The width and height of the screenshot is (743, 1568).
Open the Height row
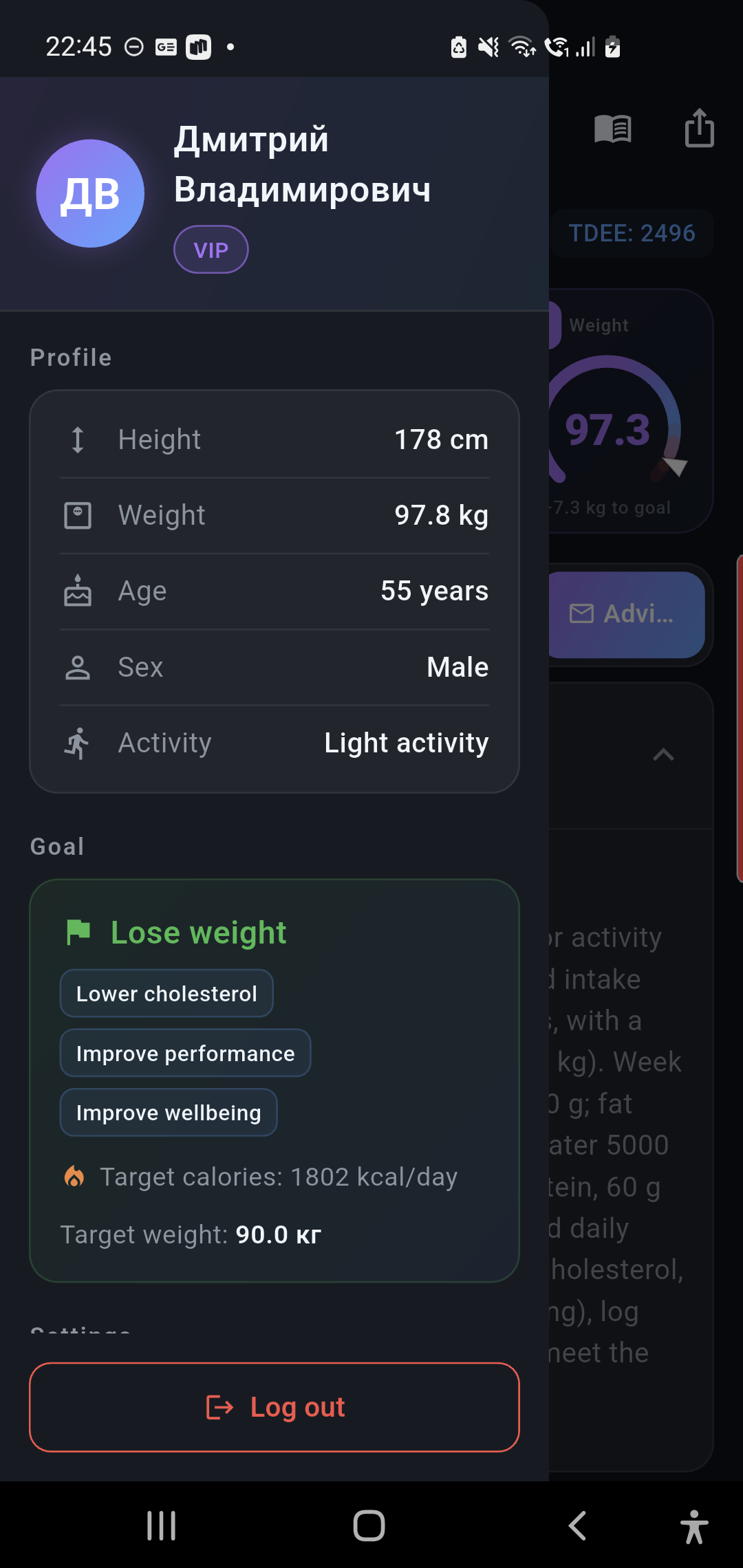point(274,440)
